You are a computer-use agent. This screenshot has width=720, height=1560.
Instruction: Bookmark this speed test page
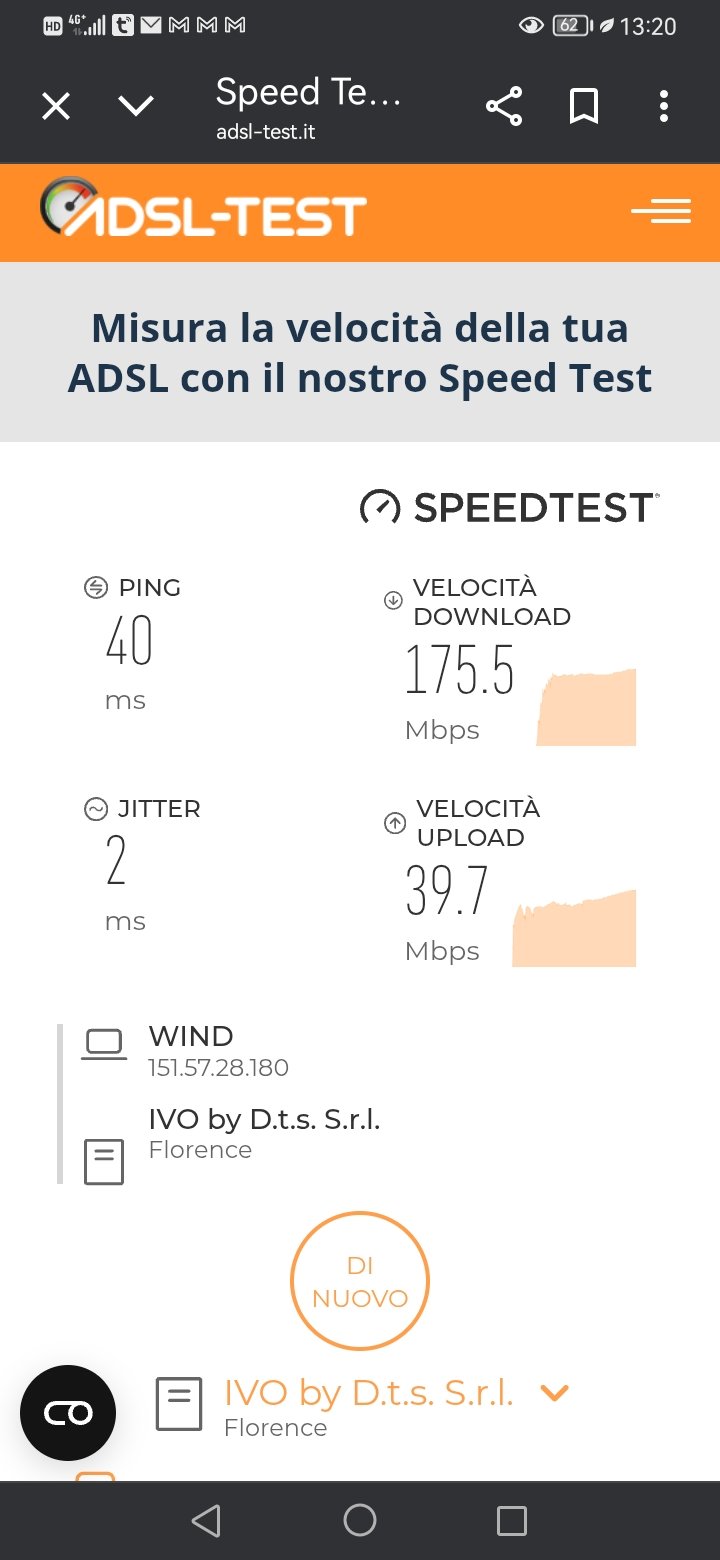pyautogui.click(x=584, y=106)
